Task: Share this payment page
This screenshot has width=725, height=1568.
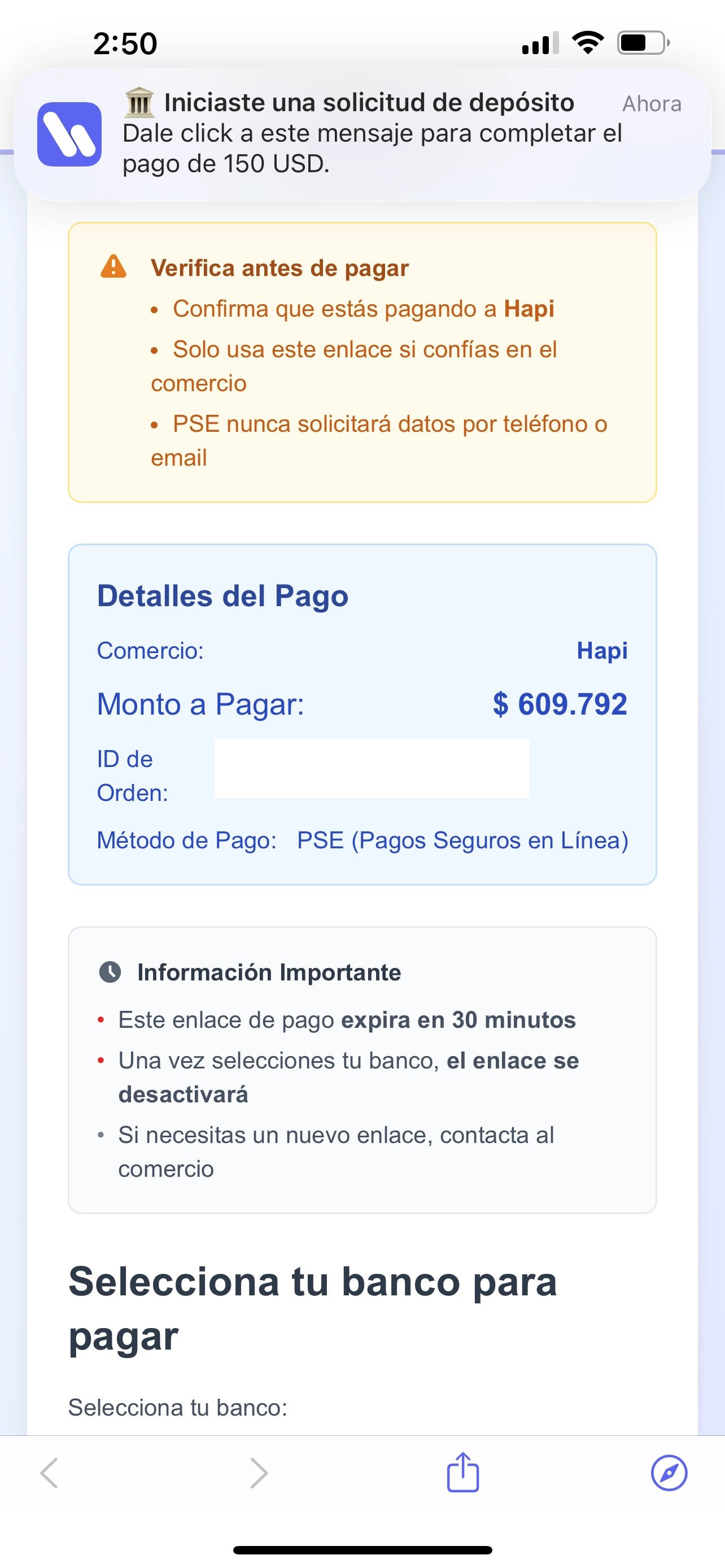Action: 462,1472
